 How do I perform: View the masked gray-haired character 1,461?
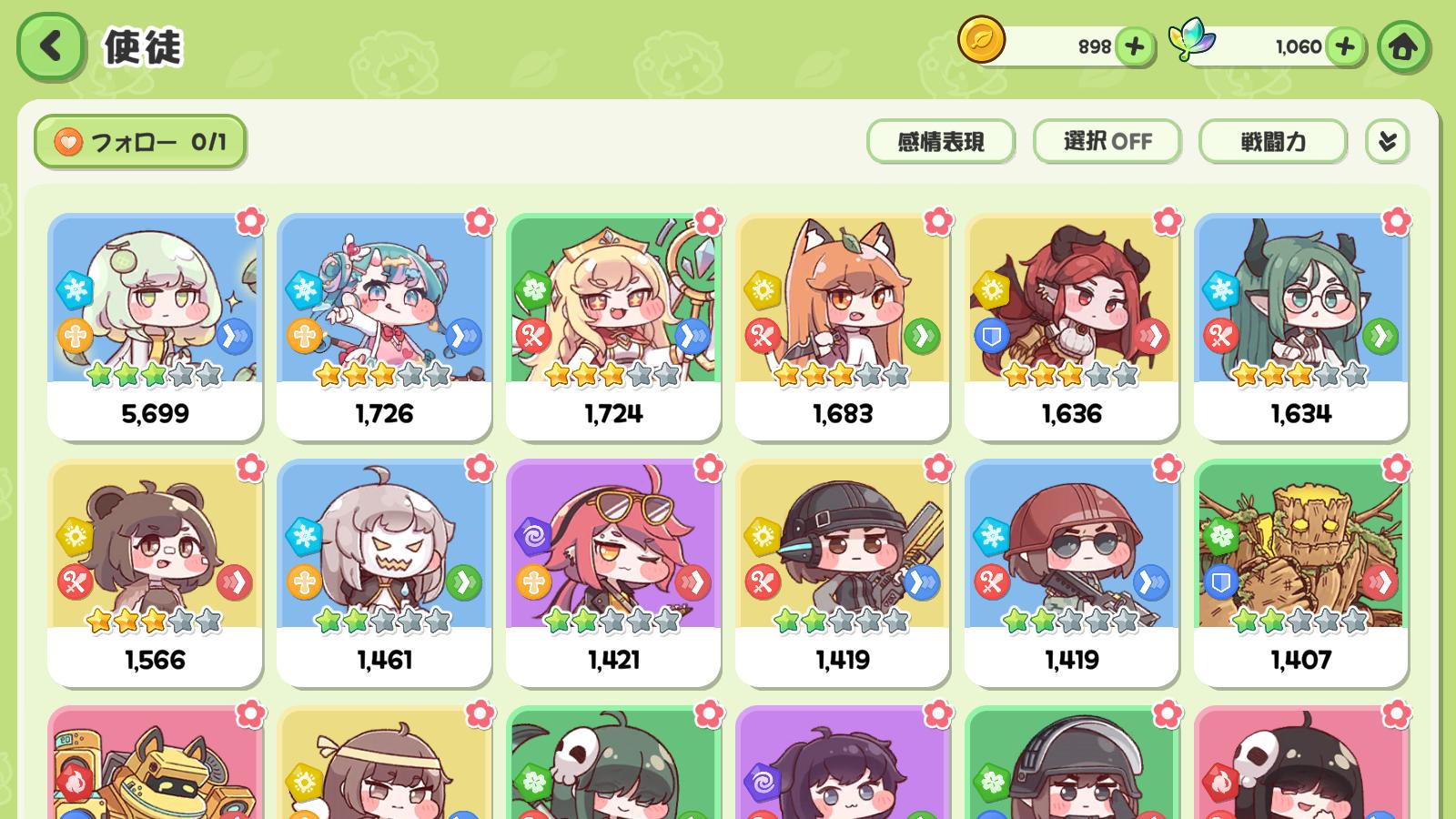coord(384,571)
